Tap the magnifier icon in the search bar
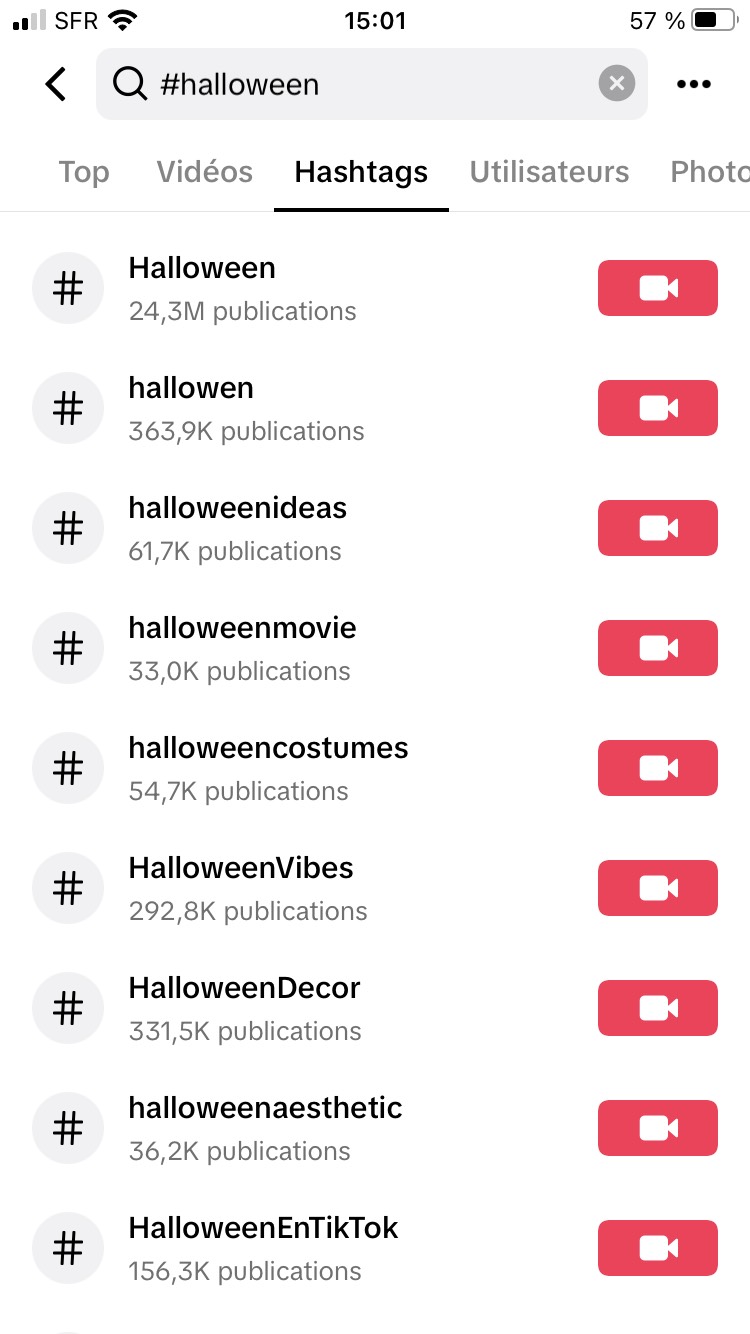Image resolution: width=750 pixels, height=1334 pixels. 130,84
